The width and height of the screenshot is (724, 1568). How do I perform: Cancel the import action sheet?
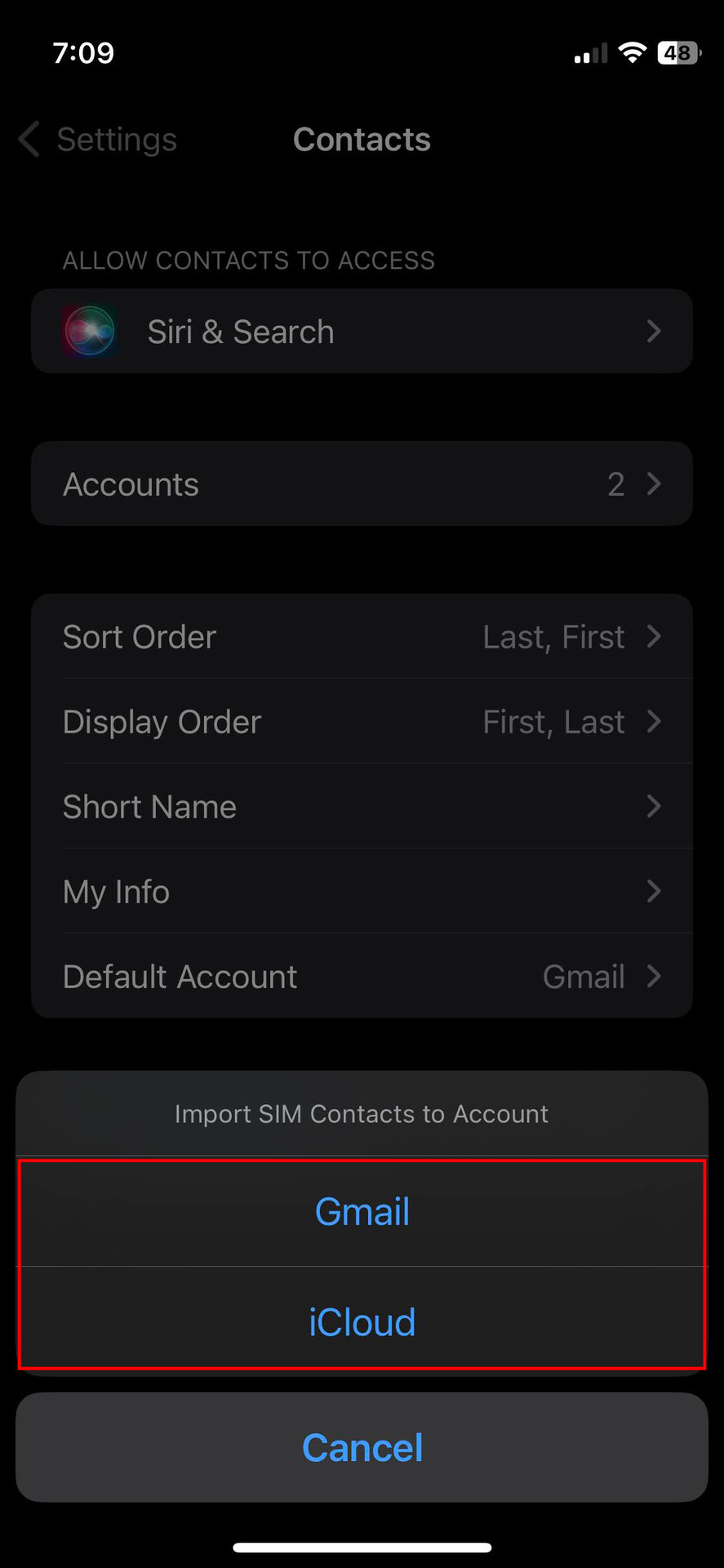tap(362, 1448)
